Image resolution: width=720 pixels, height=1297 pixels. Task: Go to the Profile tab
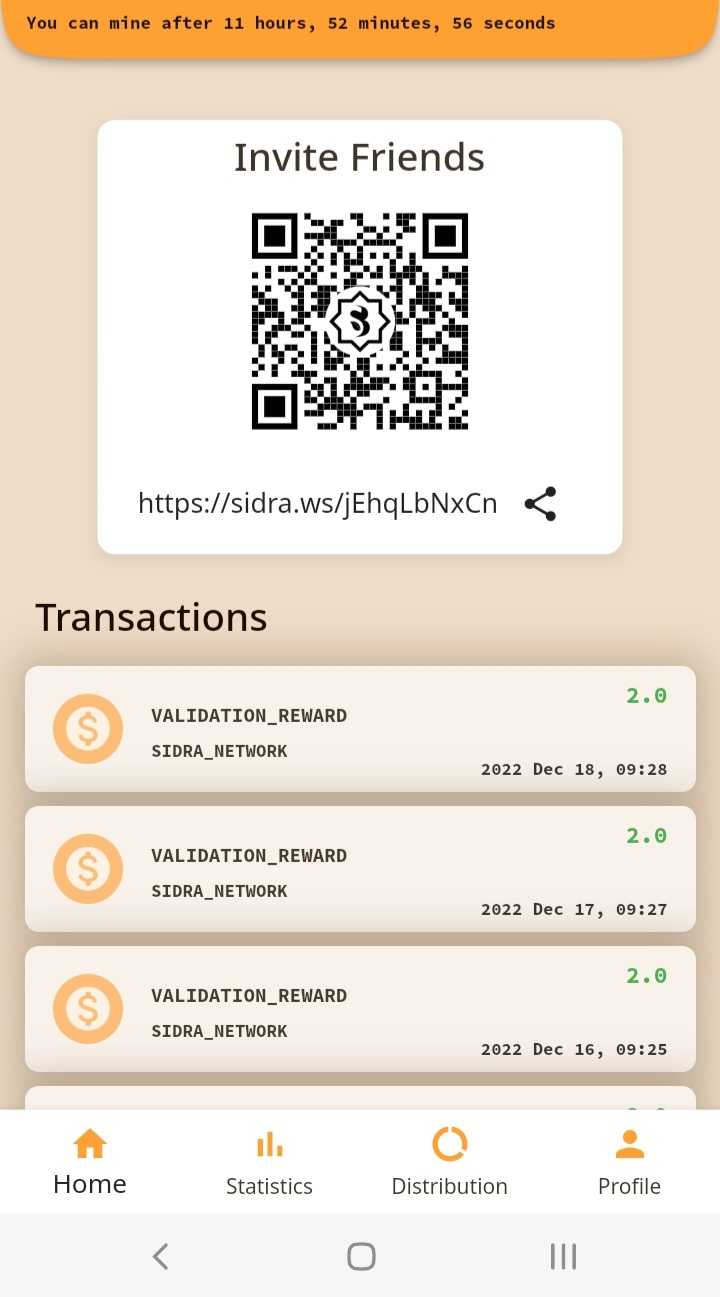(x=629, y=1163)
